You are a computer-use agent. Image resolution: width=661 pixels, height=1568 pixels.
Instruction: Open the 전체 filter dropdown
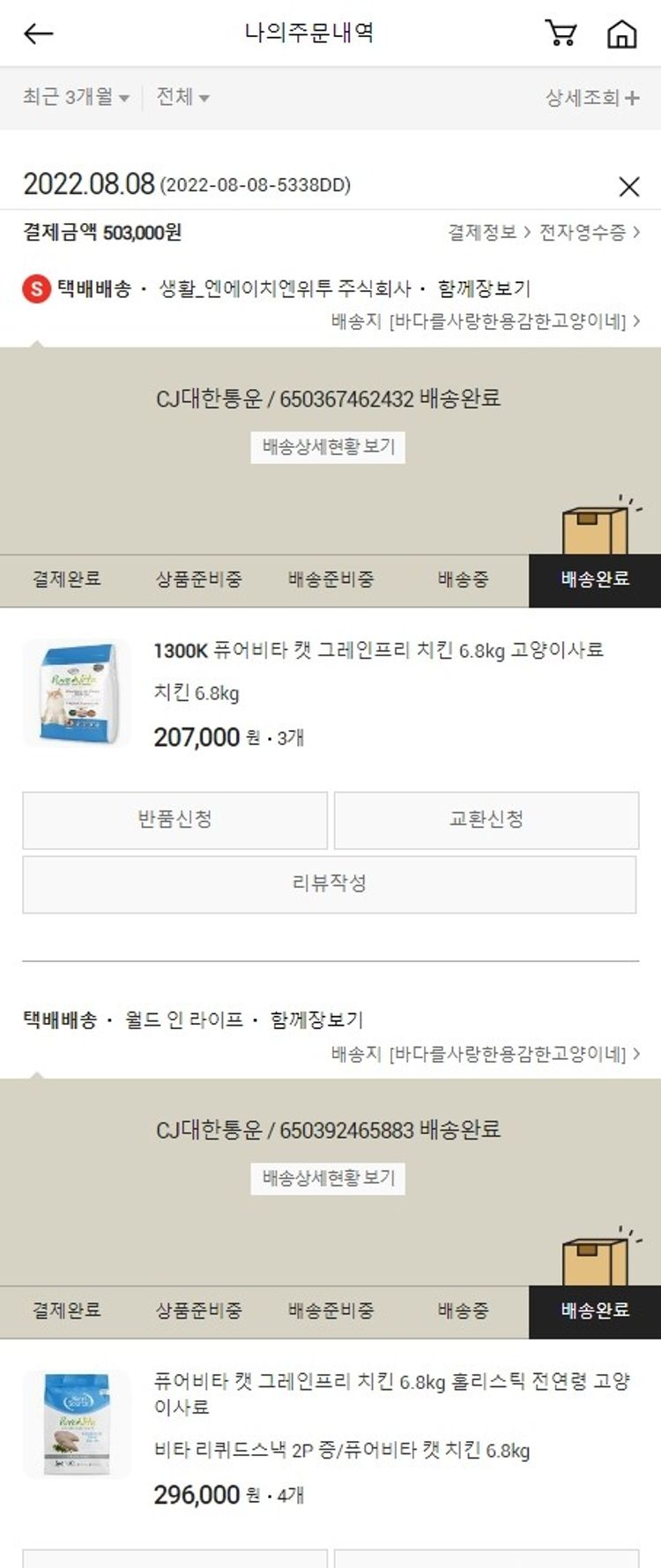[x=182, y=97]
